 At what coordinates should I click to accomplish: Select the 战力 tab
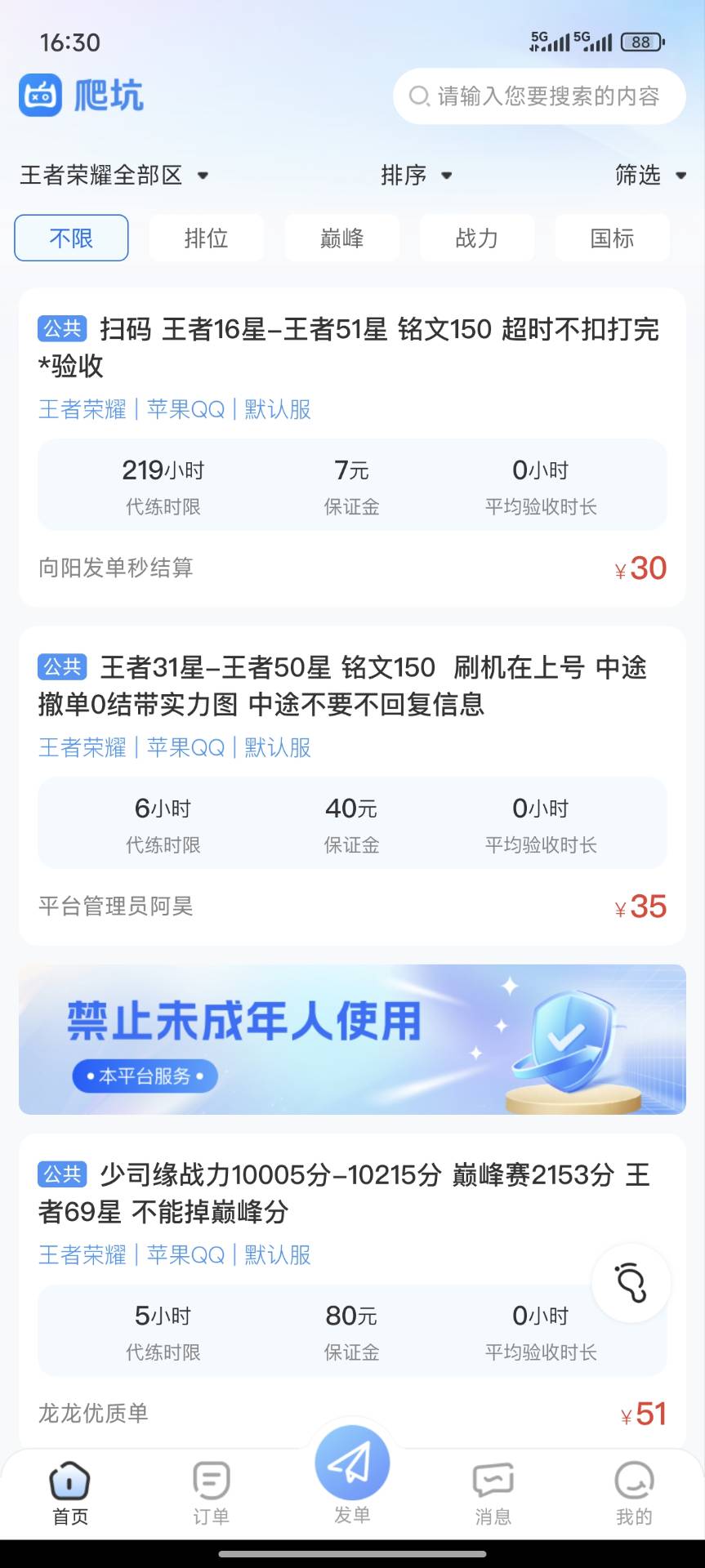tap(476, 238)
